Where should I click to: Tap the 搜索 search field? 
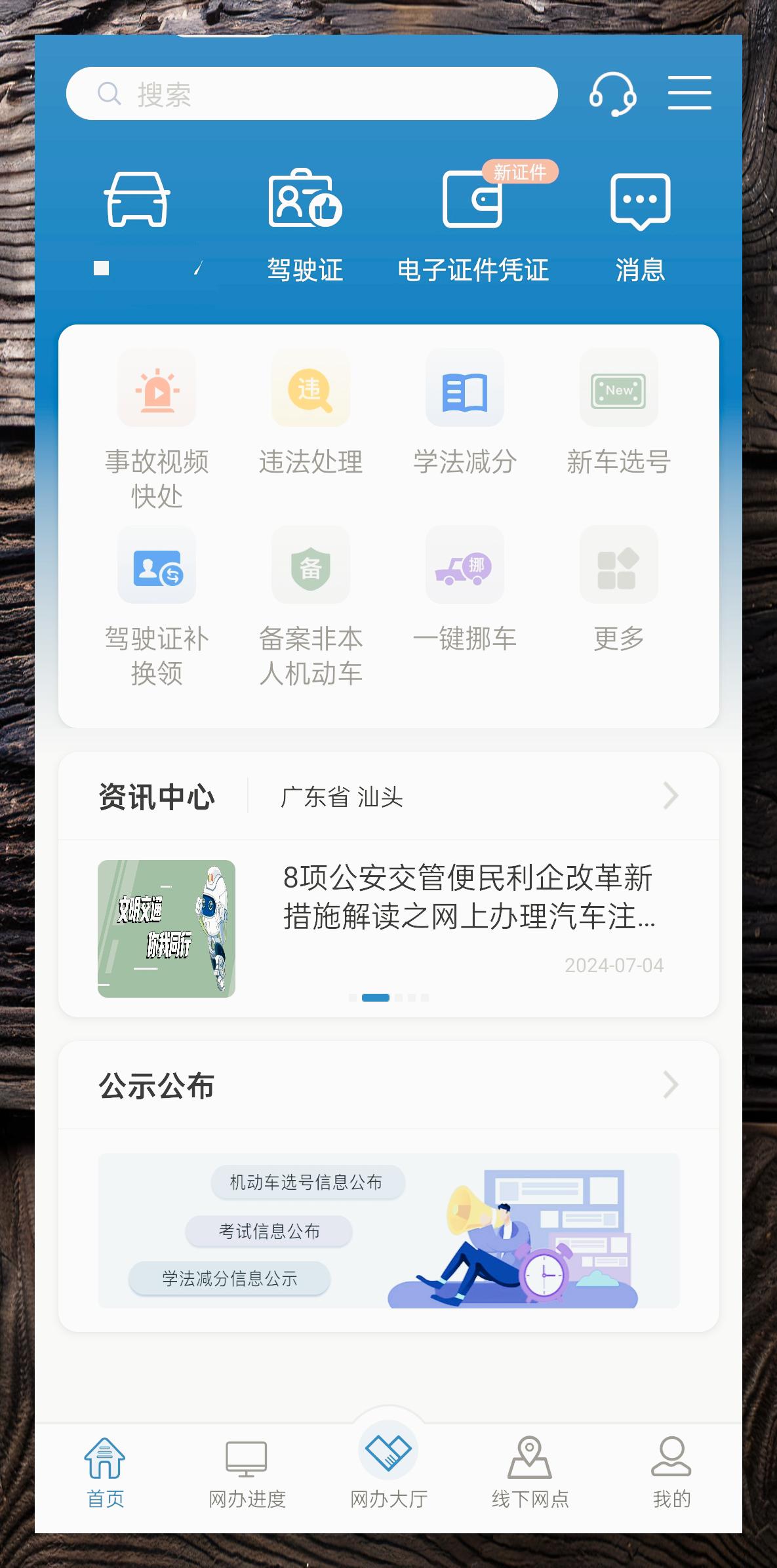tap(311, 94)
